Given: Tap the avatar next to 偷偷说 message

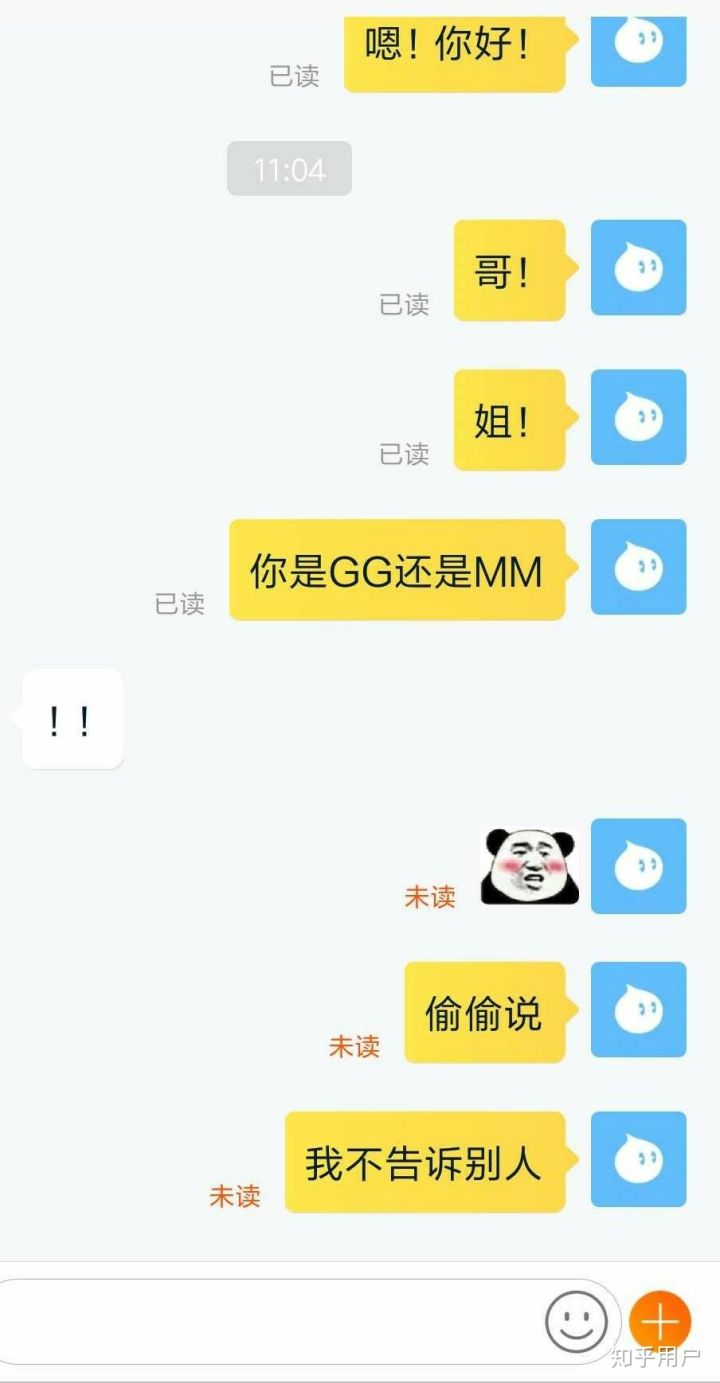Looking at the screenshot, I should point(638,1010).
